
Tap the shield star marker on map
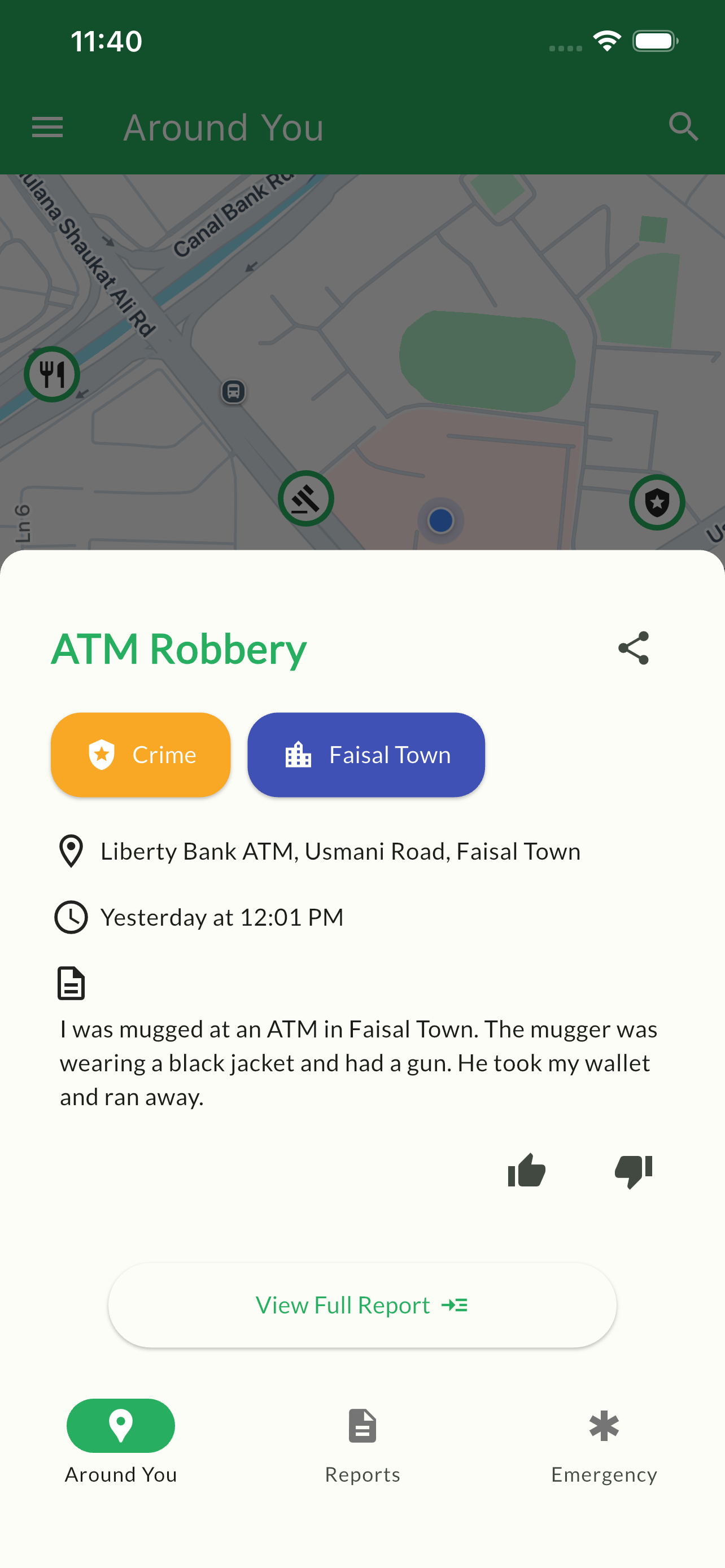tap(657, 502)
